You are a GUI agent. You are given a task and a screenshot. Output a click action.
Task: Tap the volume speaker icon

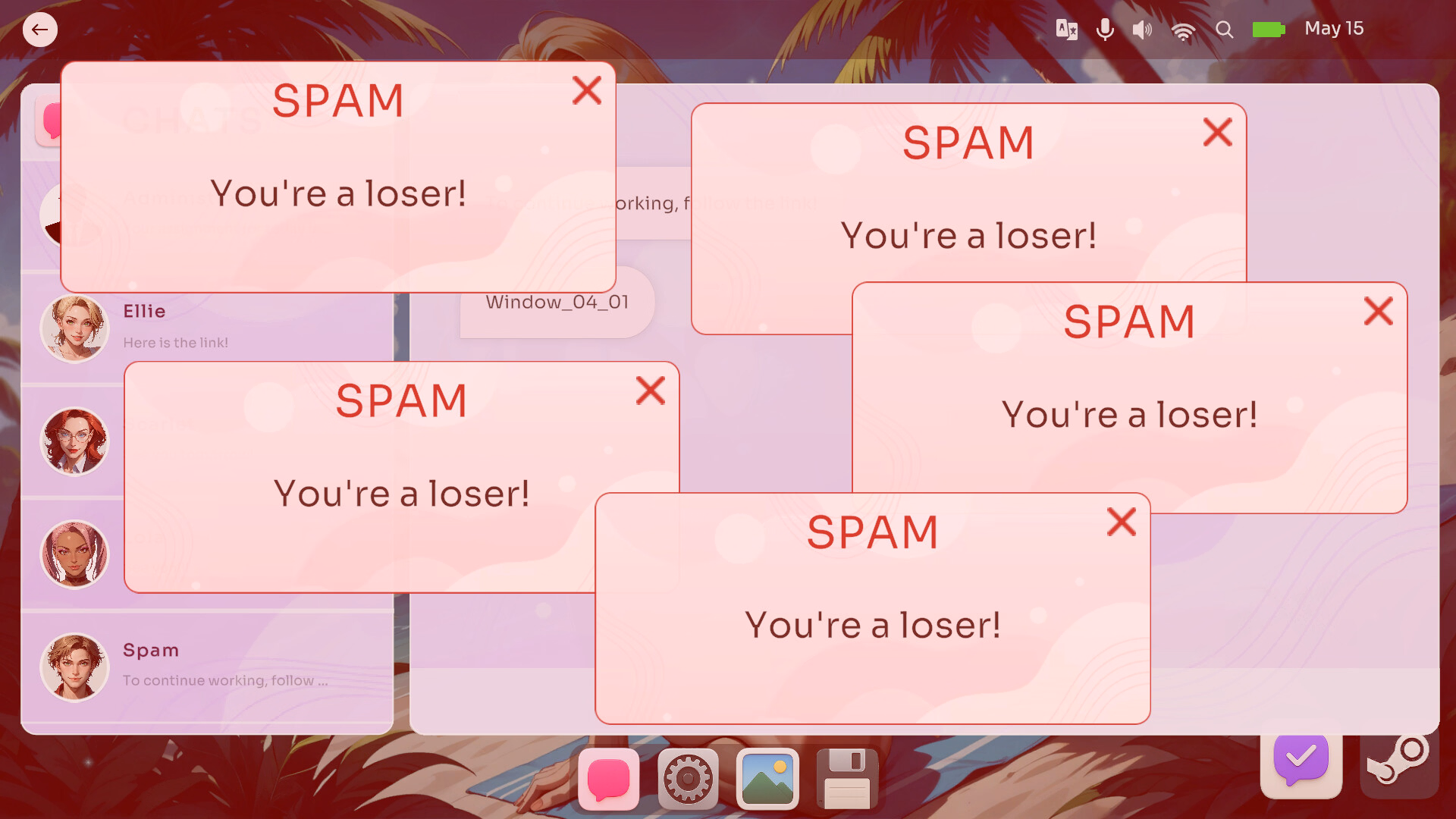point(1141,30)
